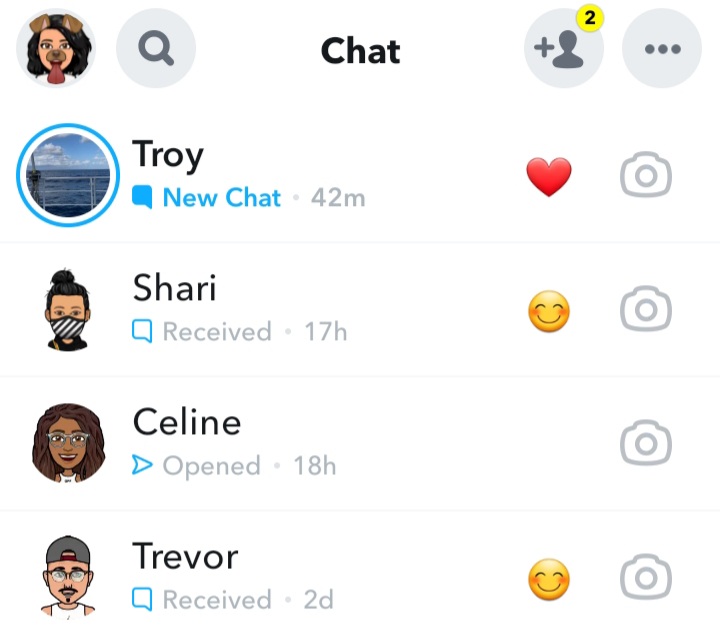This screenshot has height=637, width=720.
Task: View Troy's story from his profile picture
Action: click(x=68, y=176)
